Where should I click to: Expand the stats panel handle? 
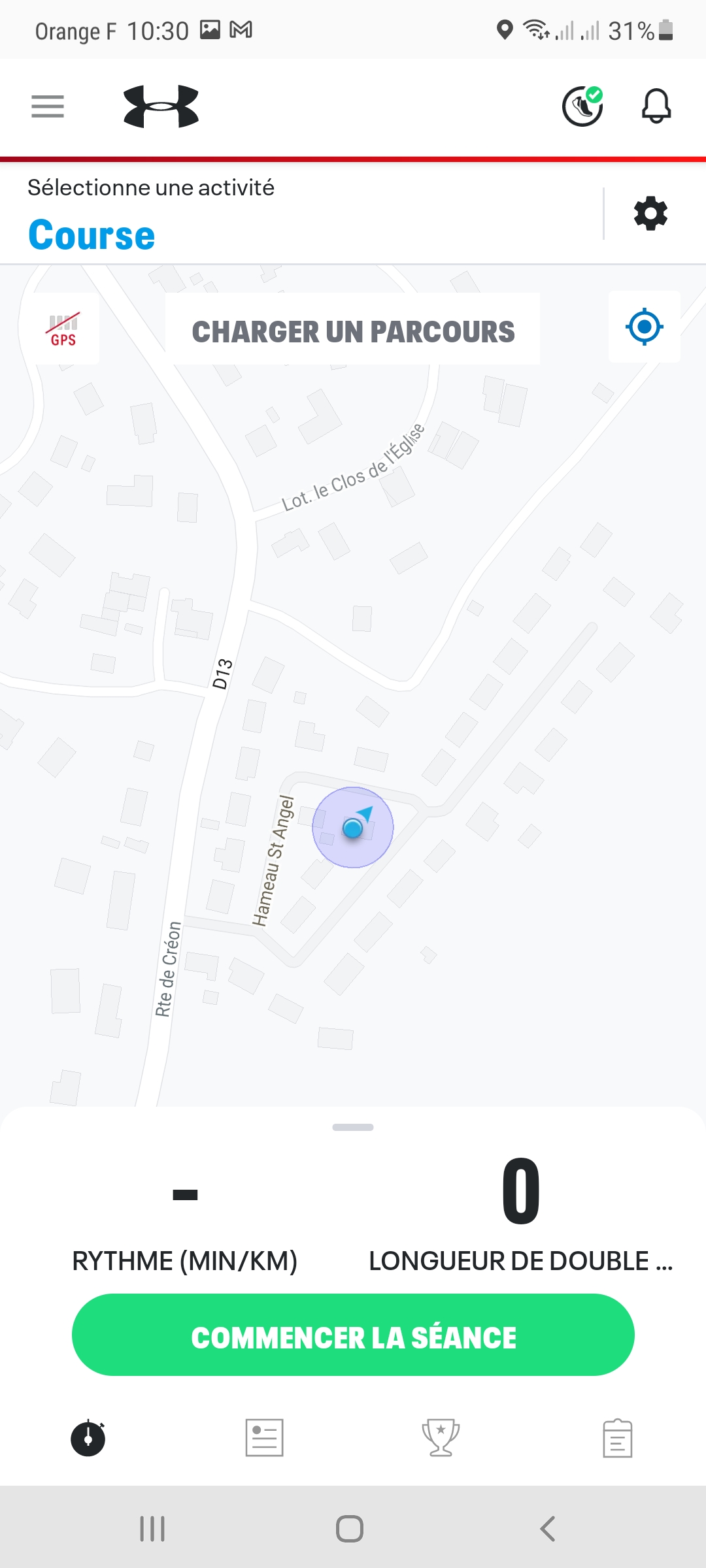(353, 1127)
